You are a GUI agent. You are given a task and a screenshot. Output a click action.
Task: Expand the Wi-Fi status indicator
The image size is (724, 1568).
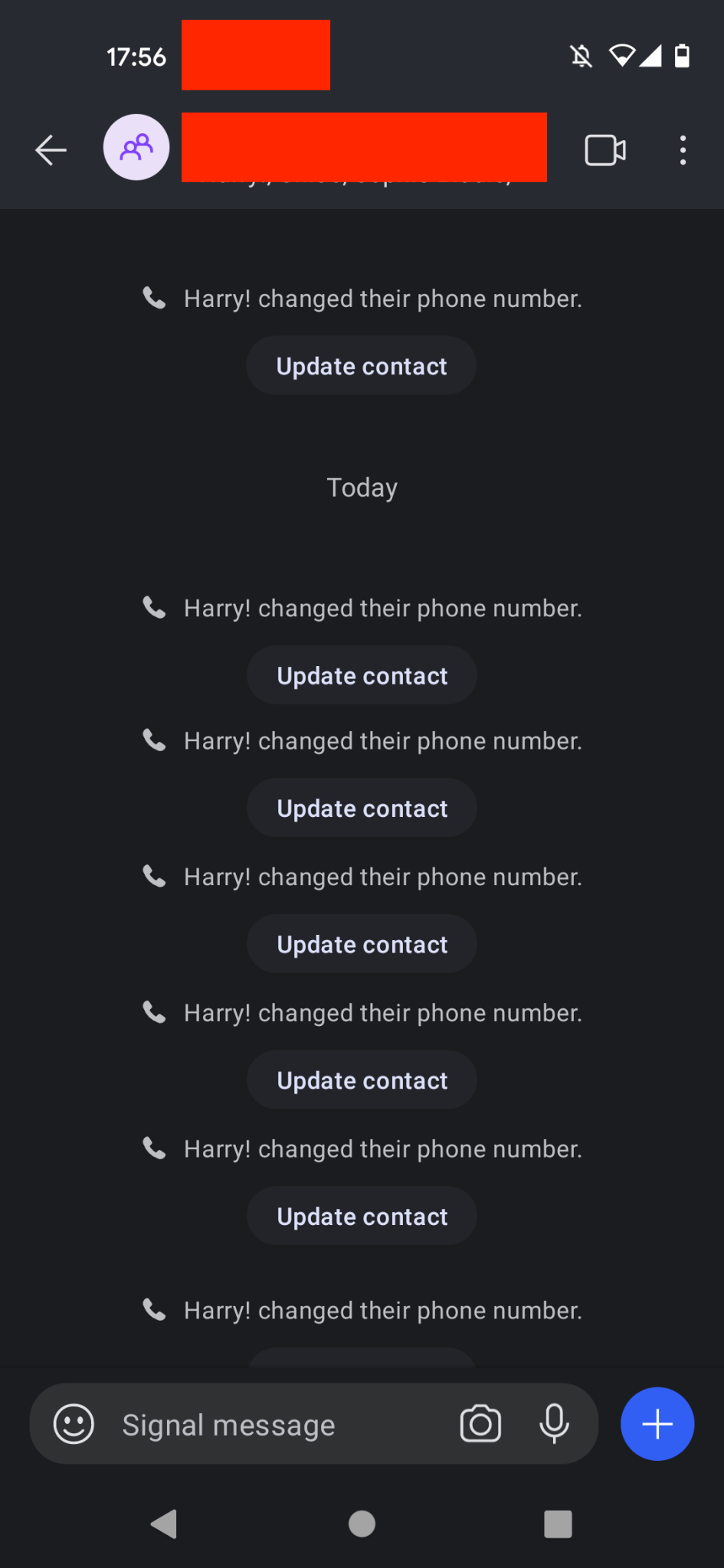(x=622, y=56)
